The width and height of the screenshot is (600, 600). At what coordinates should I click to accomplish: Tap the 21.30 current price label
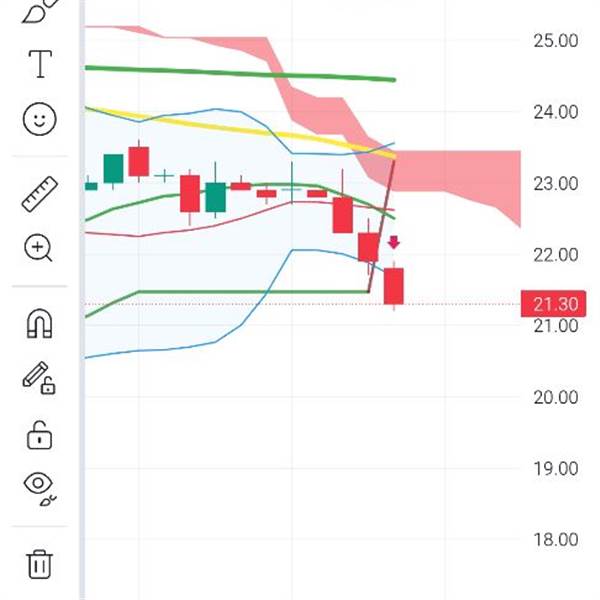[x=553, y=304]
